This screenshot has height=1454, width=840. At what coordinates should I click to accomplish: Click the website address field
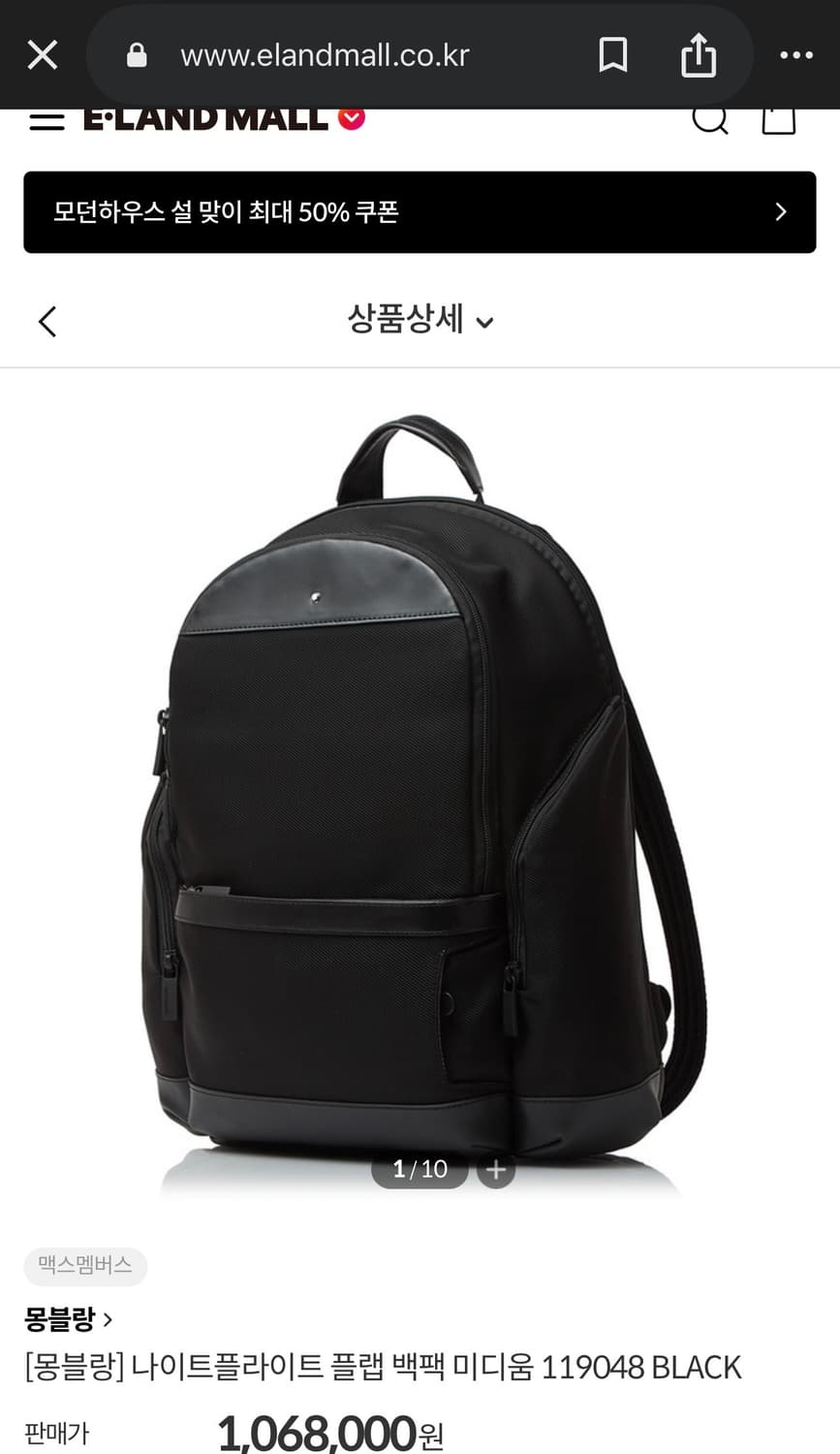pos(325,54)
